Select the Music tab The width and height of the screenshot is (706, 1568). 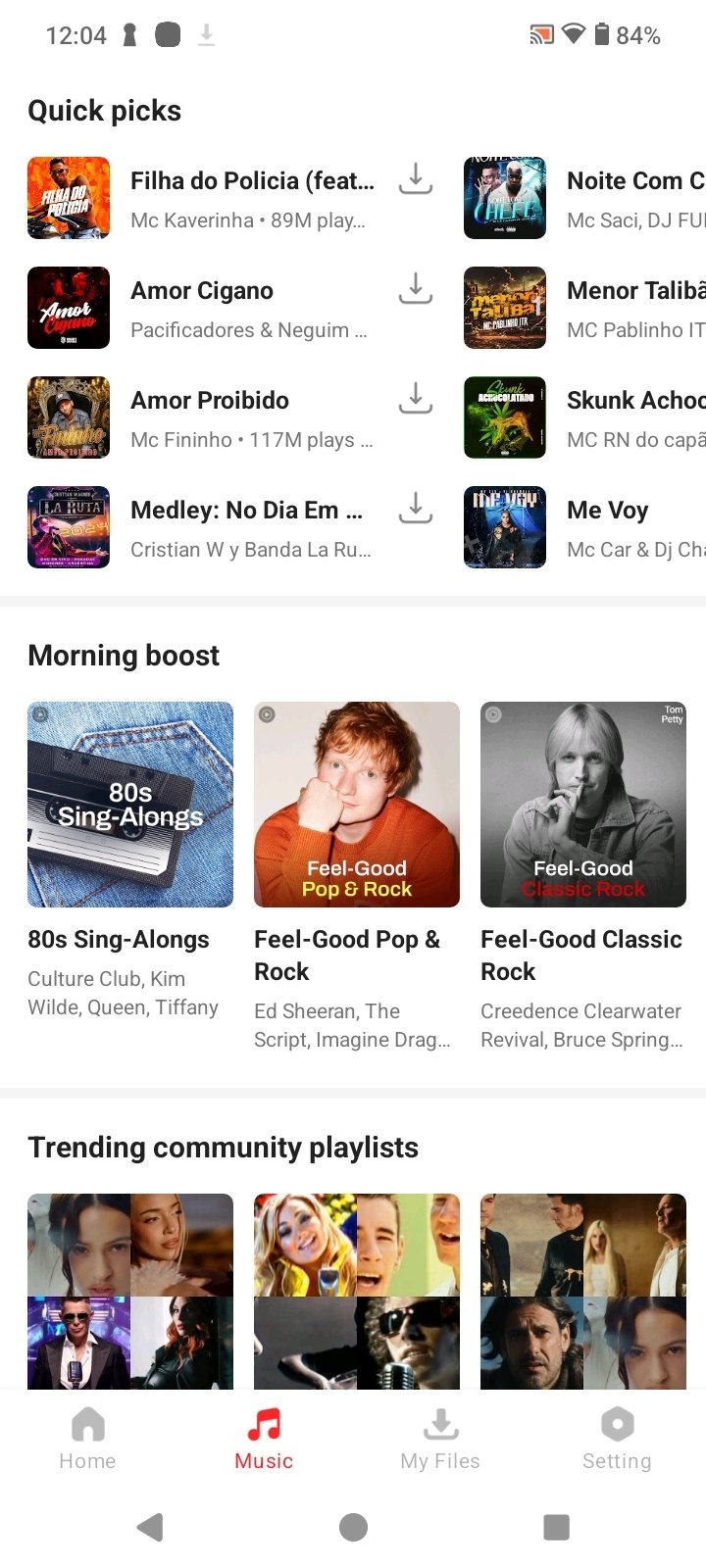[x=264, y=1439]
